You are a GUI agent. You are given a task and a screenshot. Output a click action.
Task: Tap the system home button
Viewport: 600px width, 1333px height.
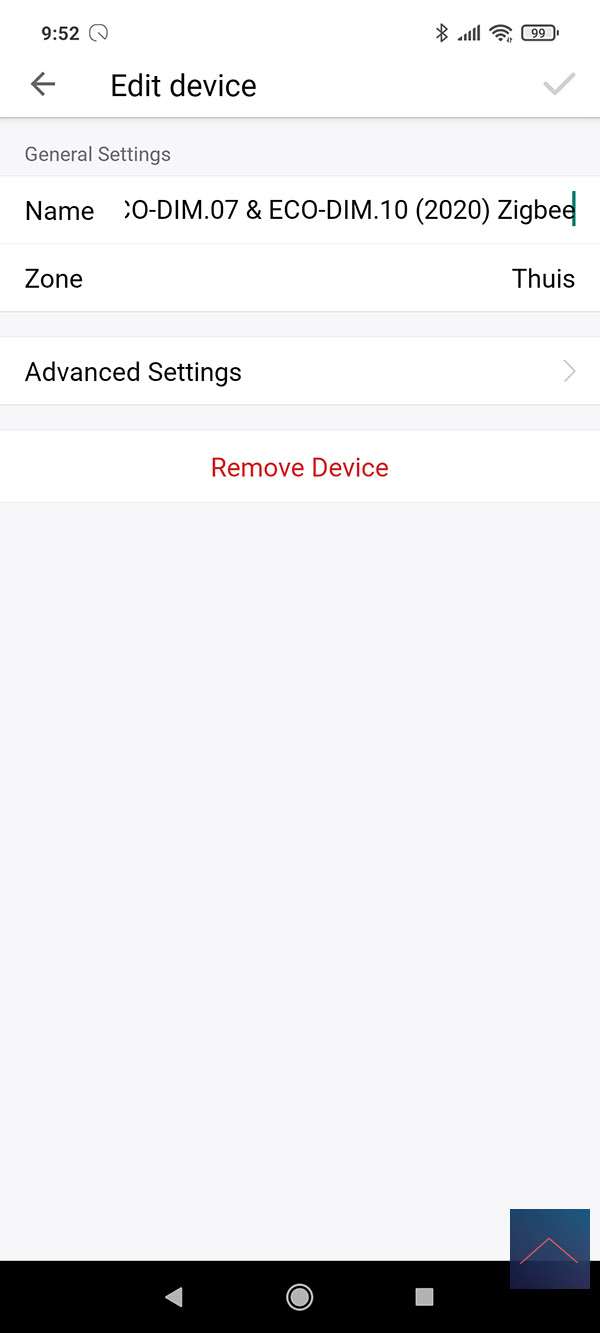click(x=299, y=1297)
